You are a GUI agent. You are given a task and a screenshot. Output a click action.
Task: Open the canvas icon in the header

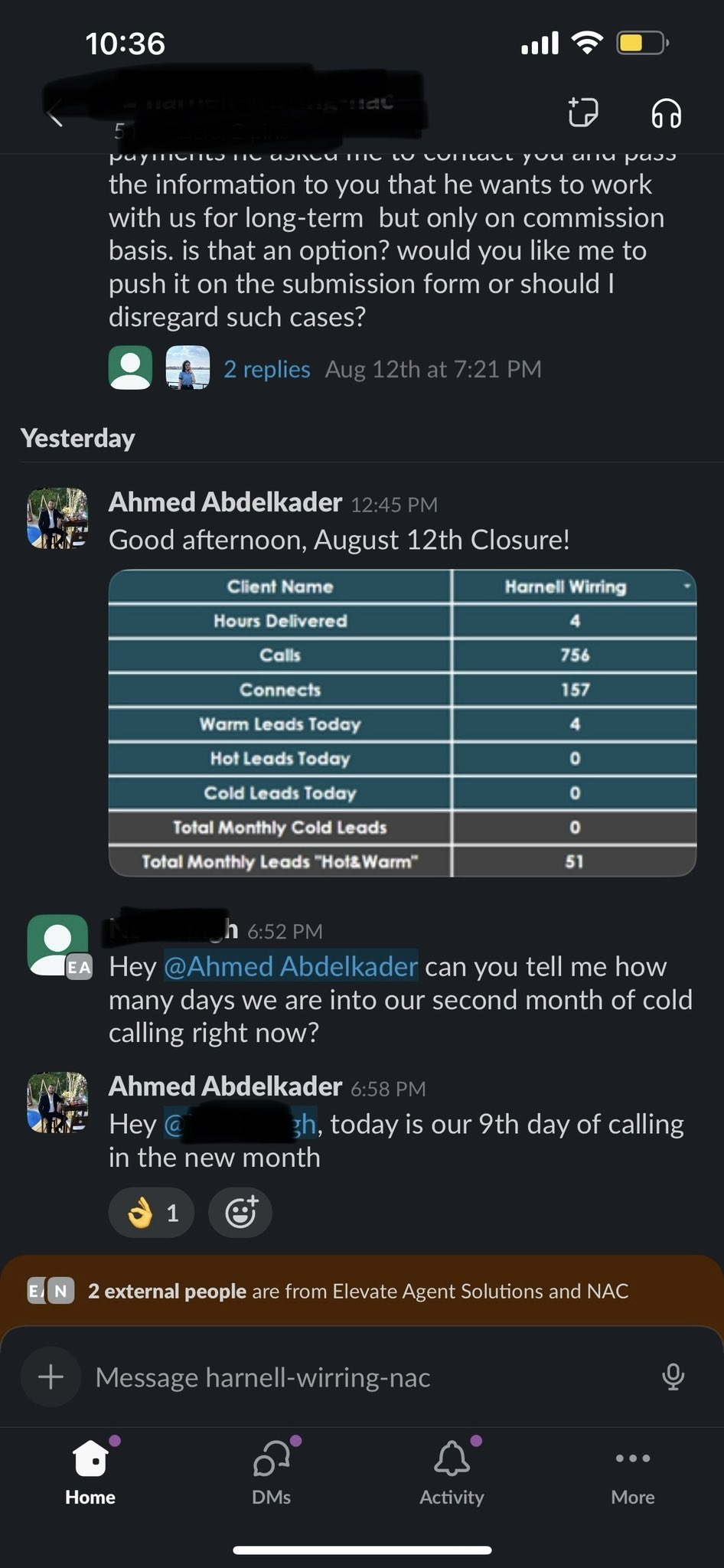582,113
